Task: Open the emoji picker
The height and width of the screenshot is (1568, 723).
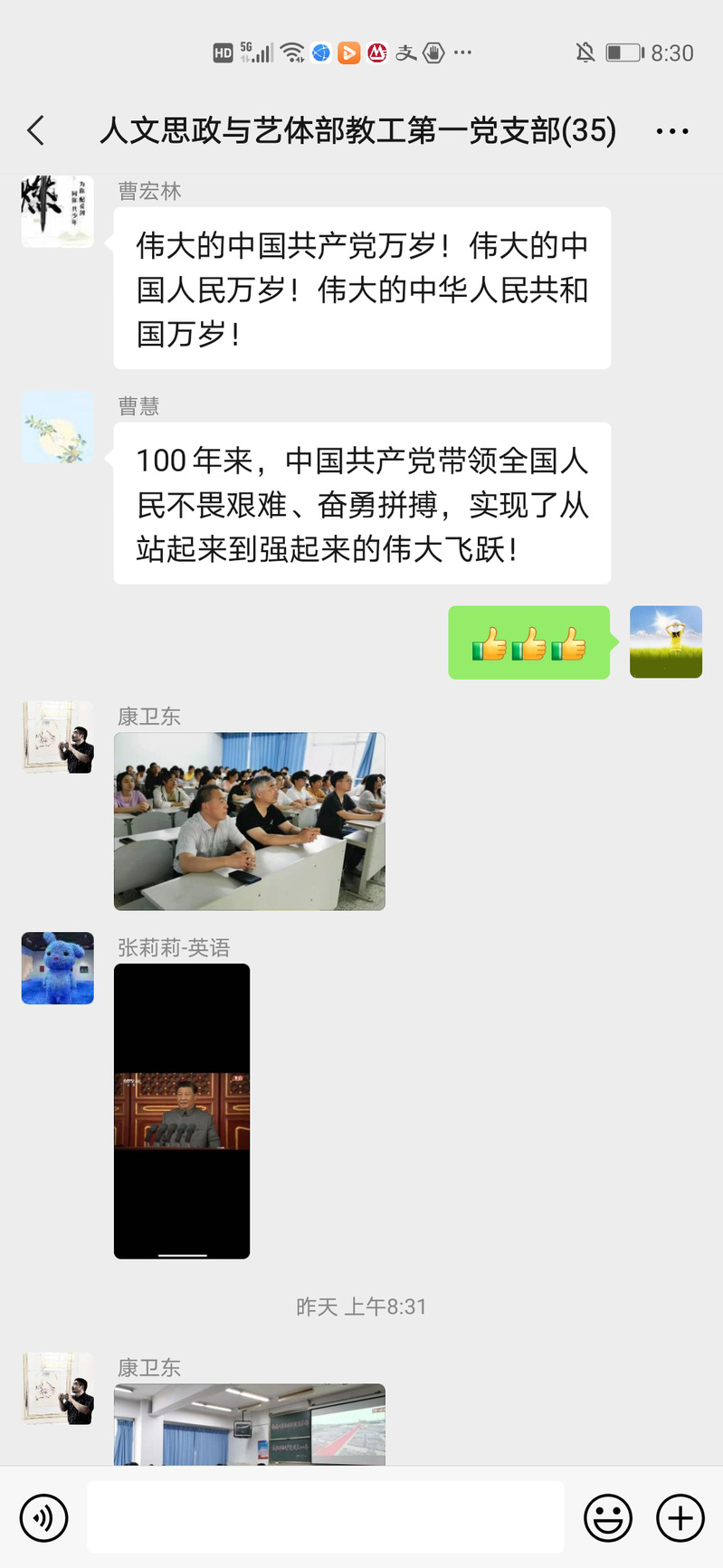Action: click(x=608, y=1517)
